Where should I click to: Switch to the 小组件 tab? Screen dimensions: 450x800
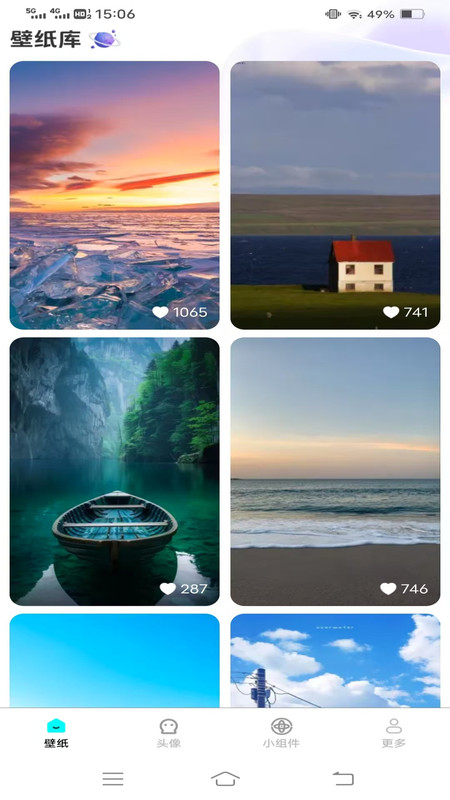pos(281,733)
